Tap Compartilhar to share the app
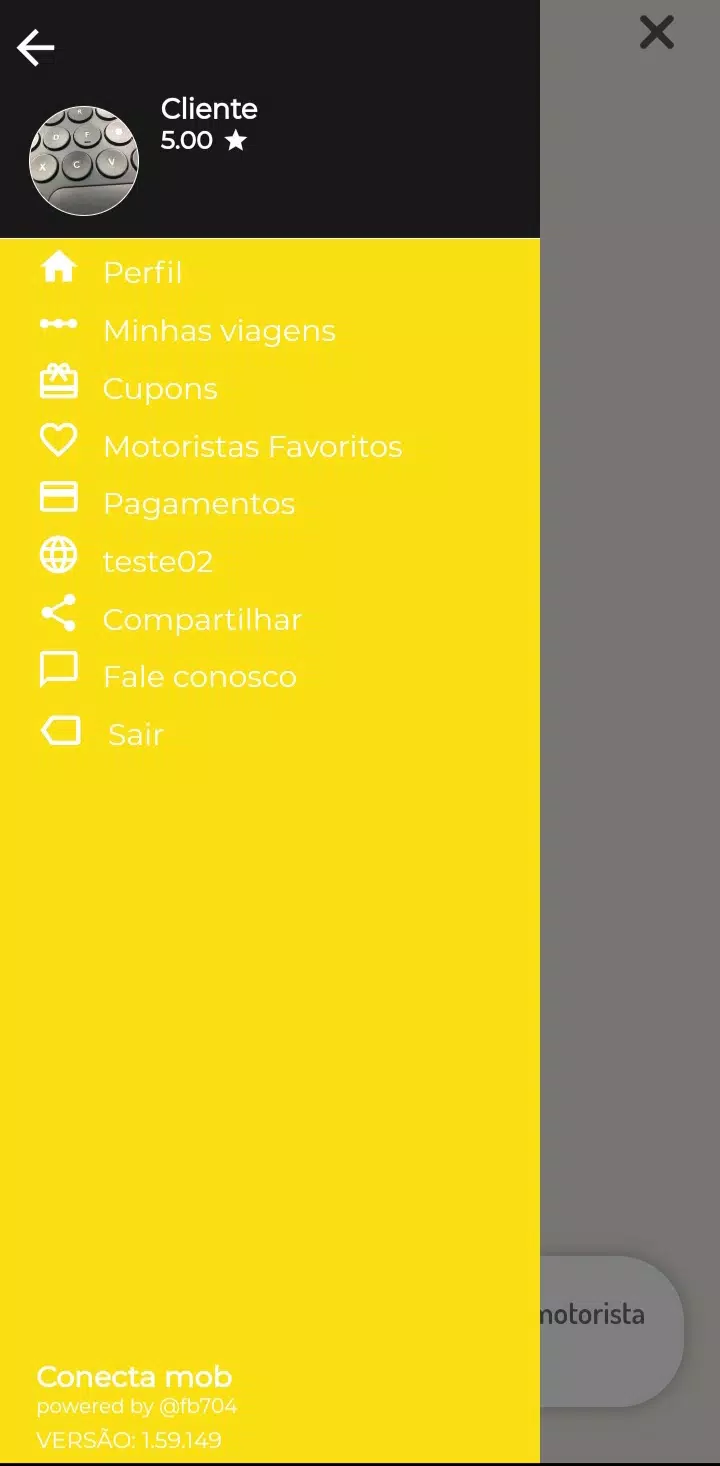The width and height of the screenshot is (720, 1466). pos(270,619)
